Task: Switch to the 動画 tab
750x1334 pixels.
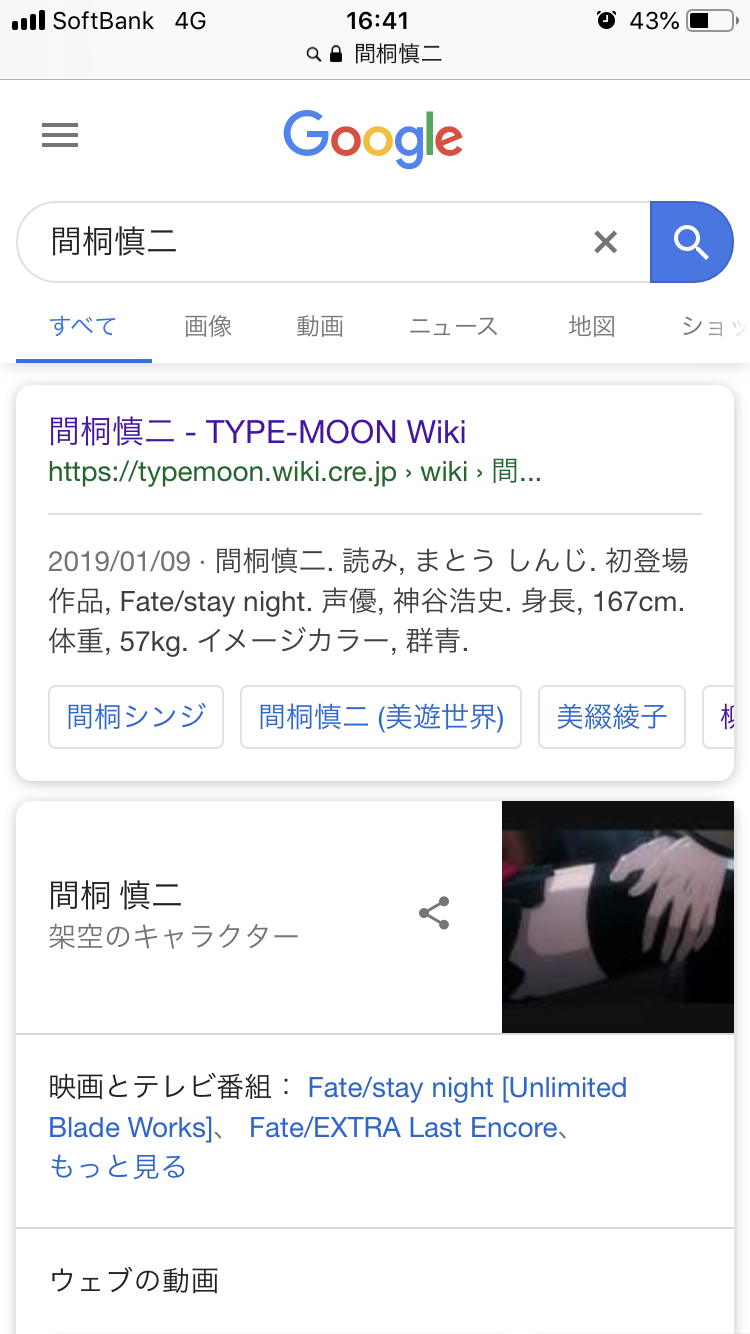Action: point(320,326)
